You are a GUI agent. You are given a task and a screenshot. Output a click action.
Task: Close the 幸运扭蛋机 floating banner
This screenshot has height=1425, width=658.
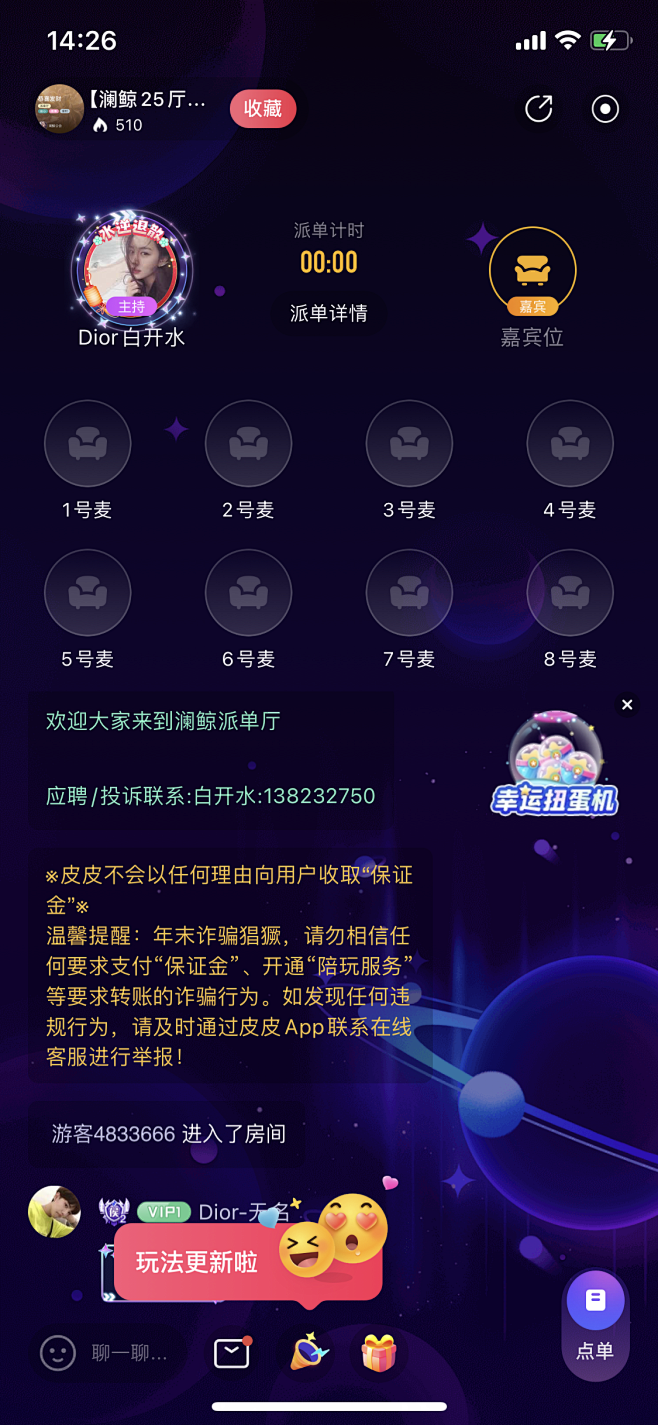point(627,705)
